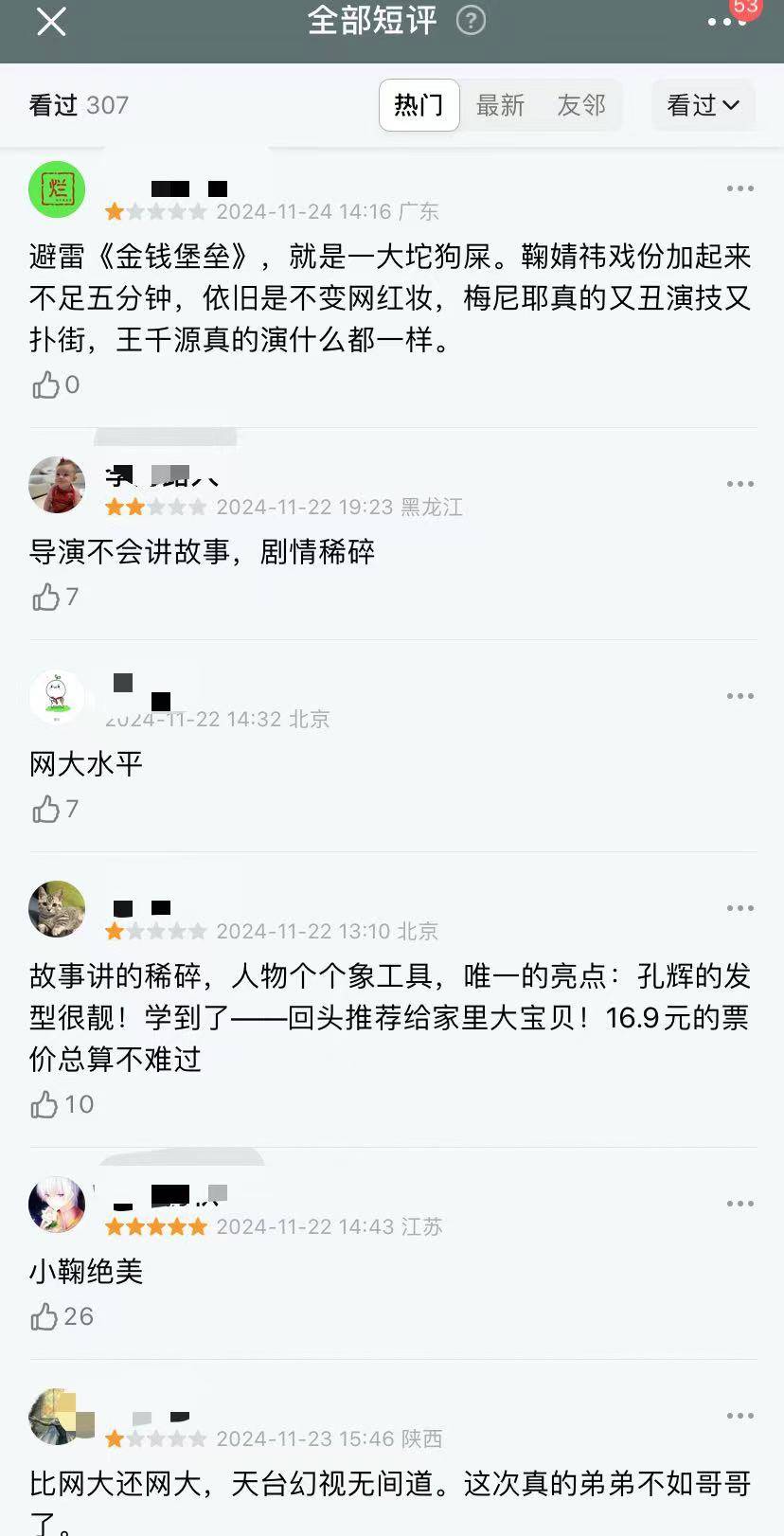Expand the 看过 dropdown filter
This screenshot has width=784, height=1536.
pos(703,105)
